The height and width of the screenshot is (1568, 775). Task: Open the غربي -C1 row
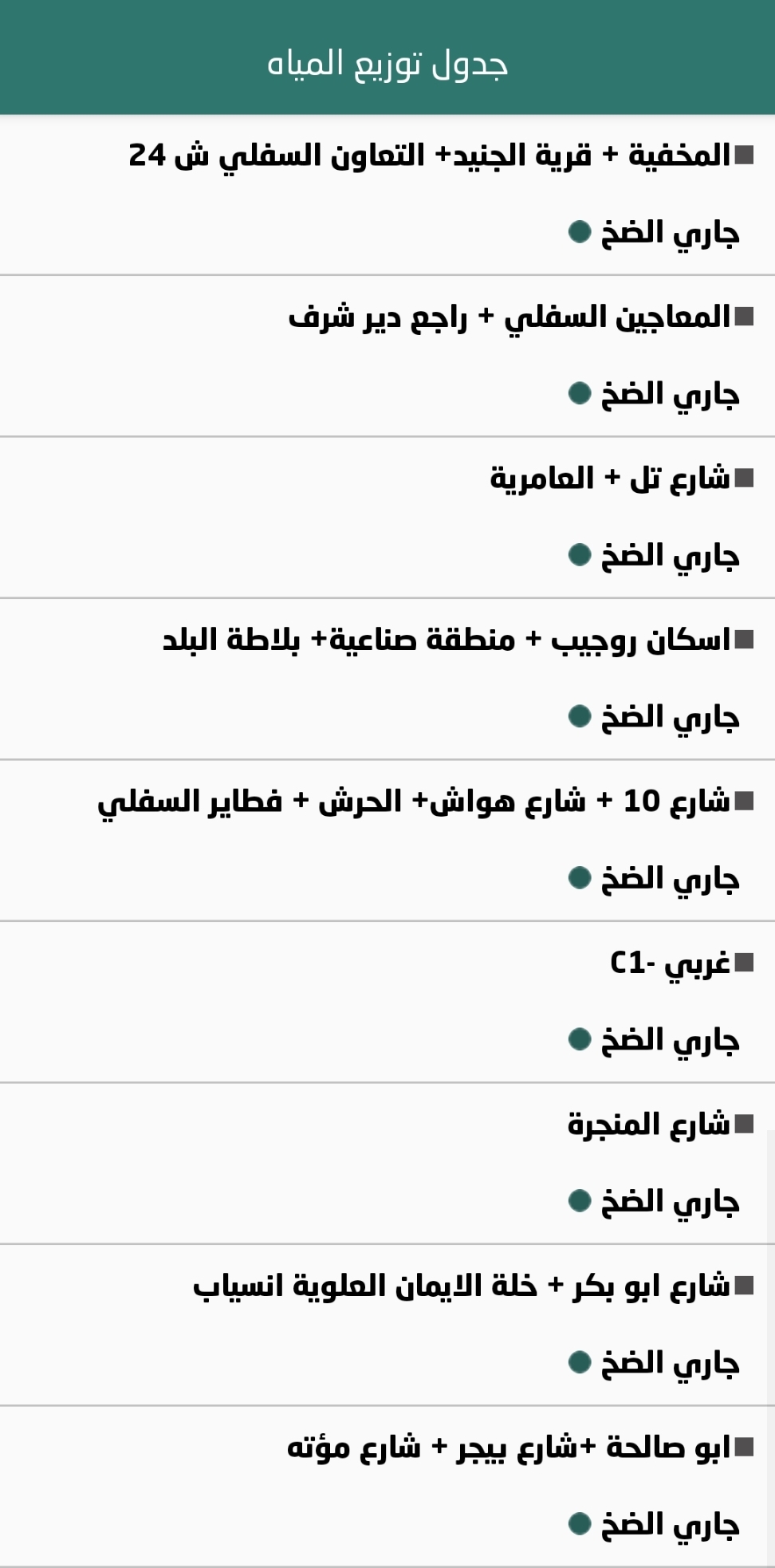pyautogui.click(x=670, y=963)
